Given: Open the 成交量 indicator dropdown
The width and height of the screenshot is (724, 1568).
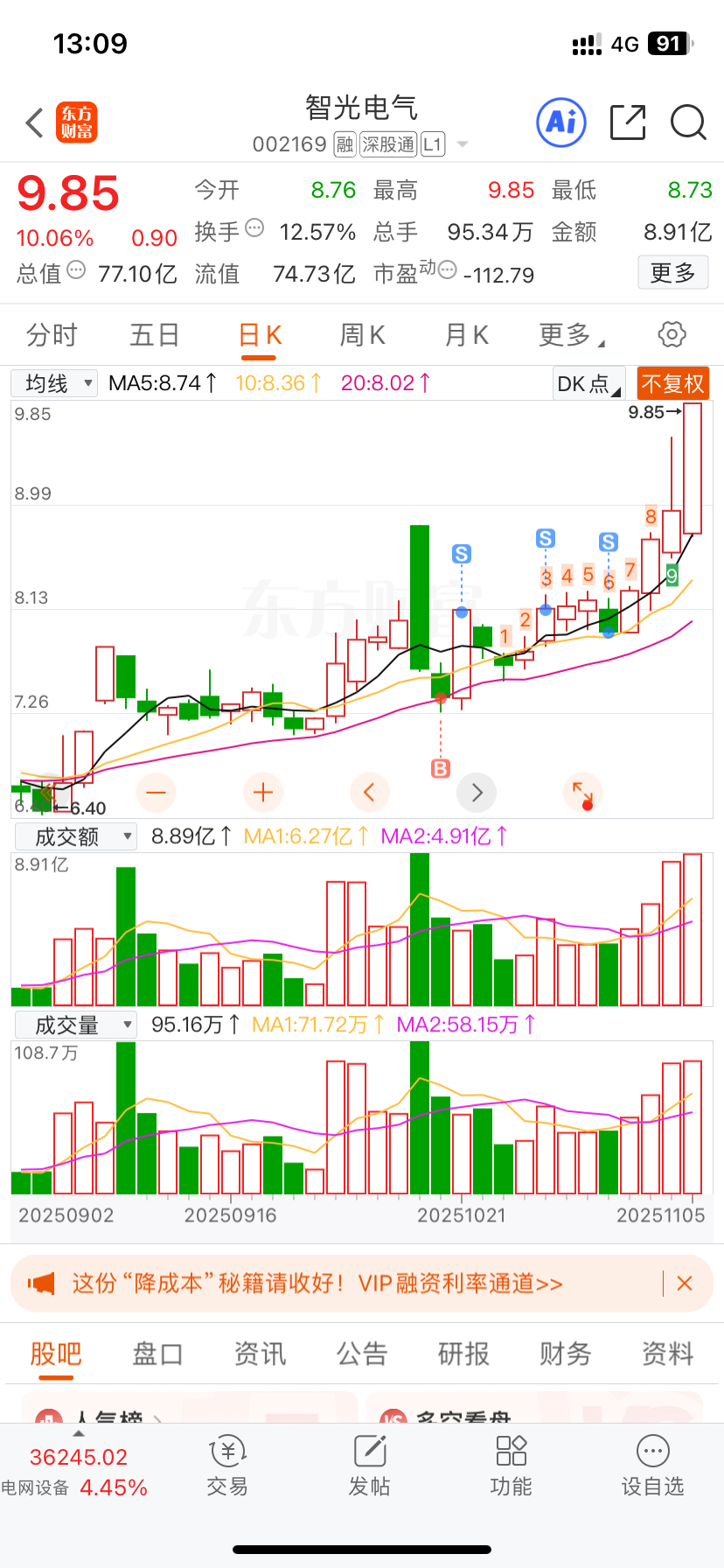Looking at the screenshot, I should [76, 1025].
